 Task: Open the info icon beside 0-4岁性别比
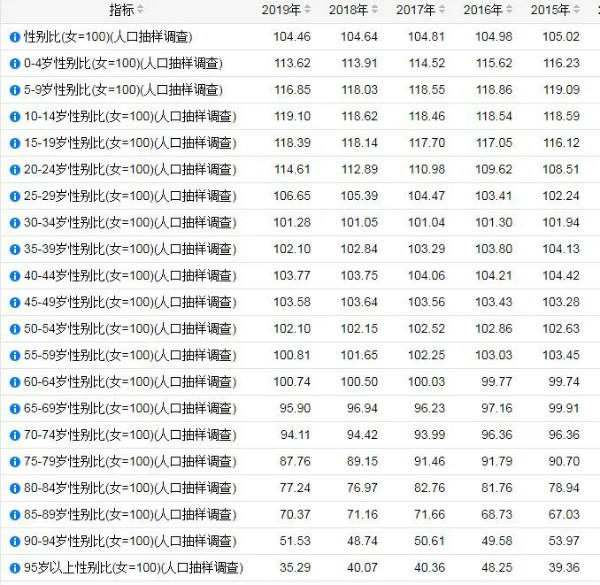(x=15, y=64)
